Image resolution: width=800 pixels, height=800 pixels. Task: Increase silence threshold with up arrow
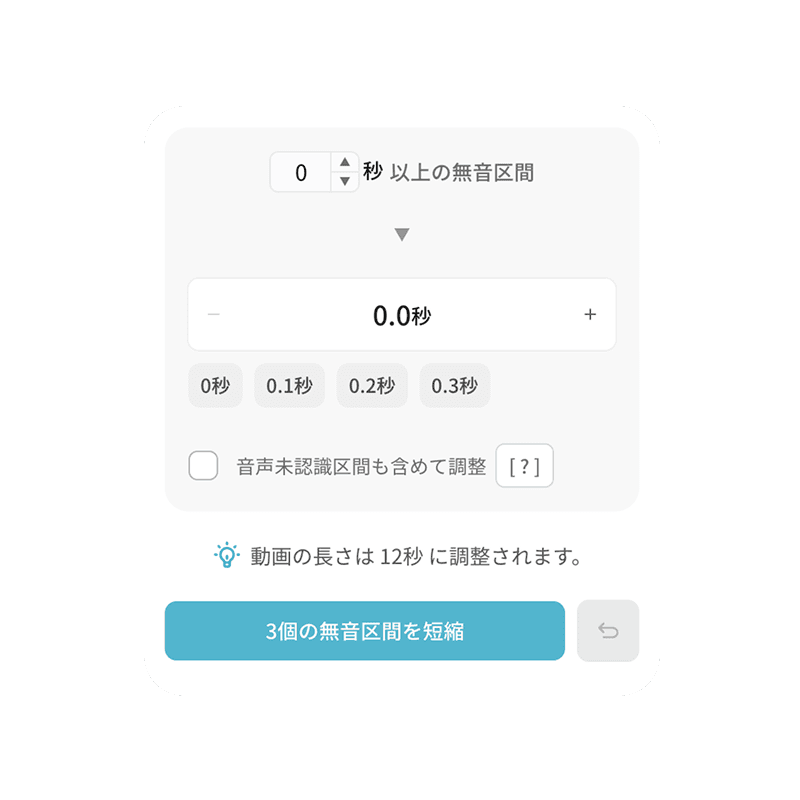click(345, 162)
